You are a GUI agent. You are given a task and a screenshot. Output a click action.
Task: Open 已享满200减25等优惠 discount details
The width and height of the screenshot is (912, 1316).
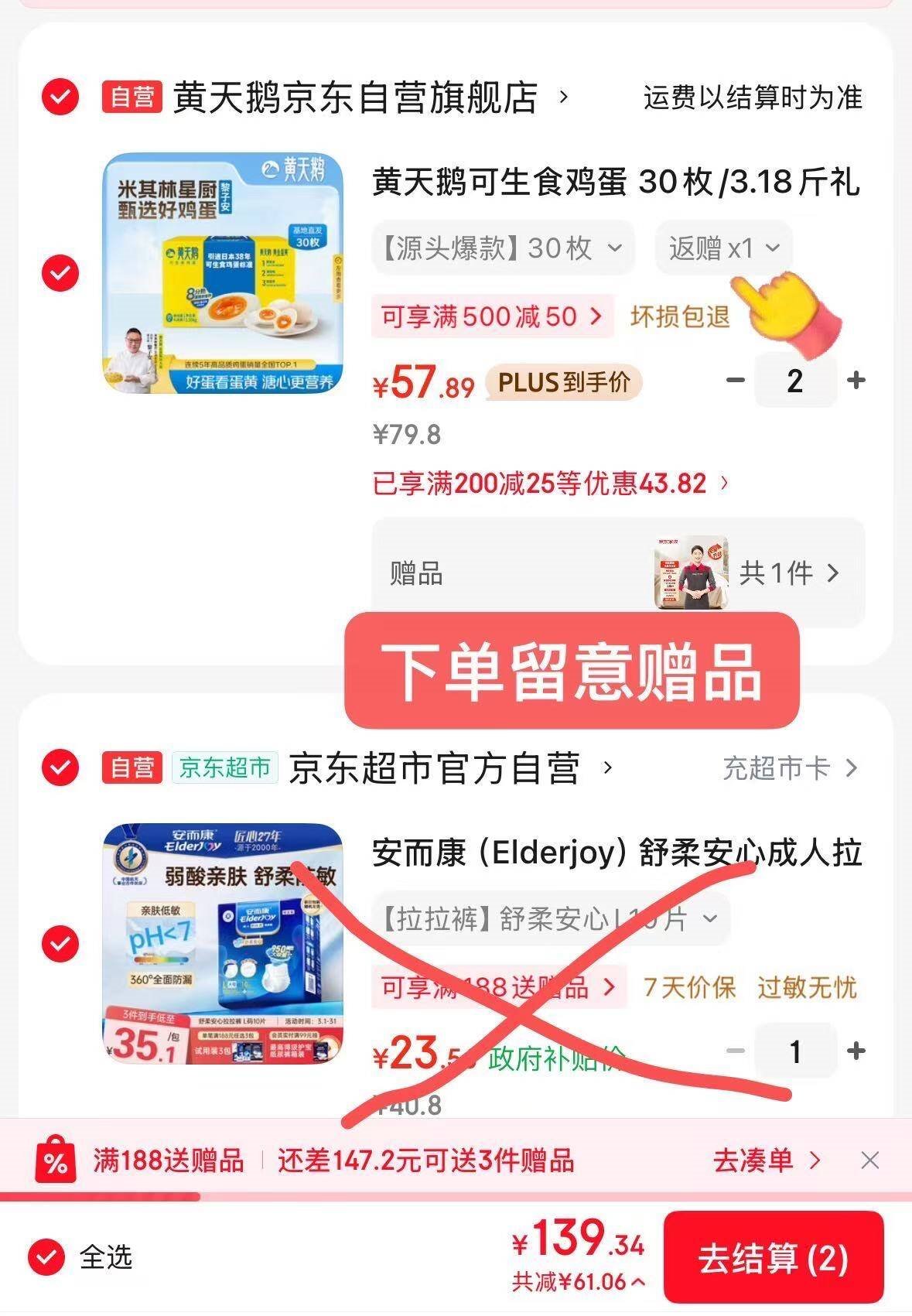coord(550,484)
